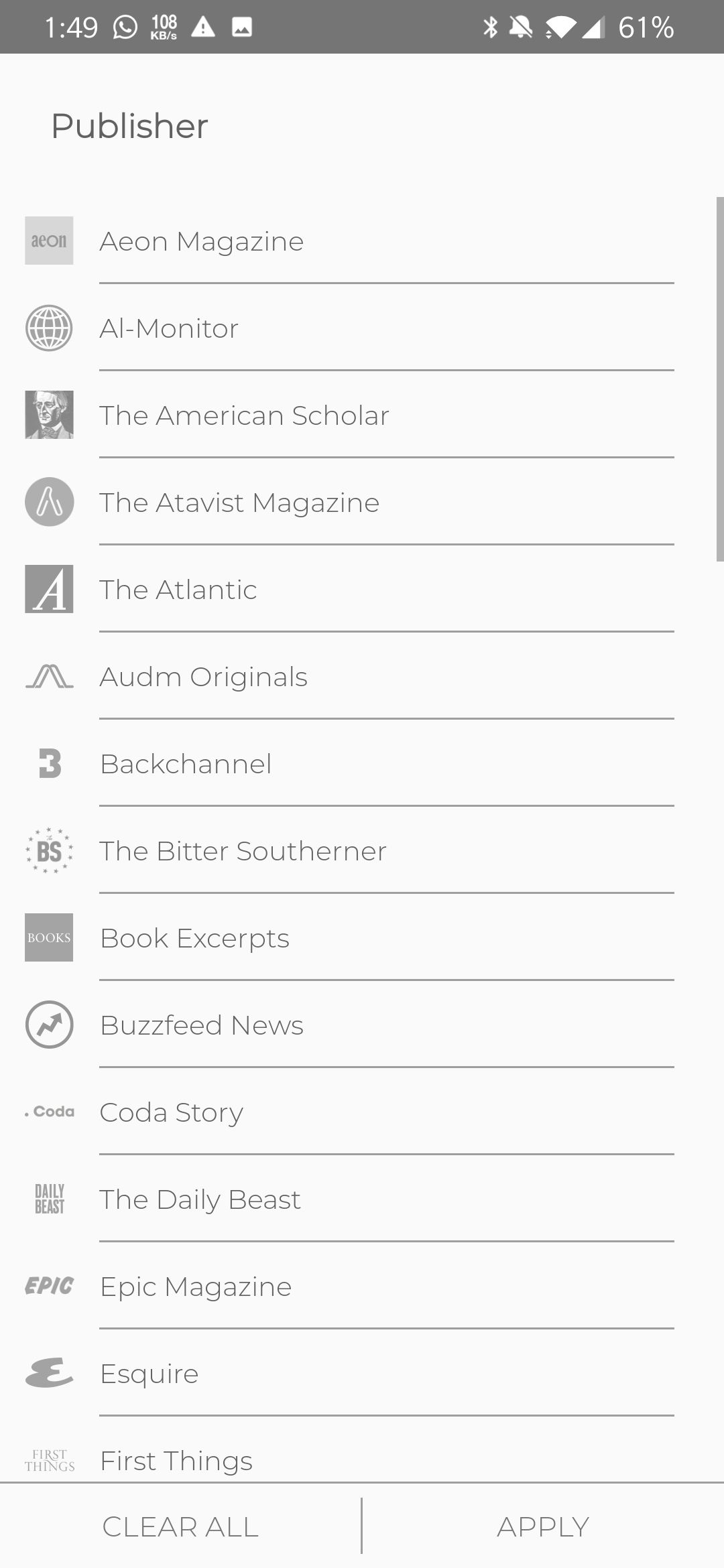Screen dimensions: 724x1568
Task: Select The American Scholar portrait icon
Action: (48, 415)
